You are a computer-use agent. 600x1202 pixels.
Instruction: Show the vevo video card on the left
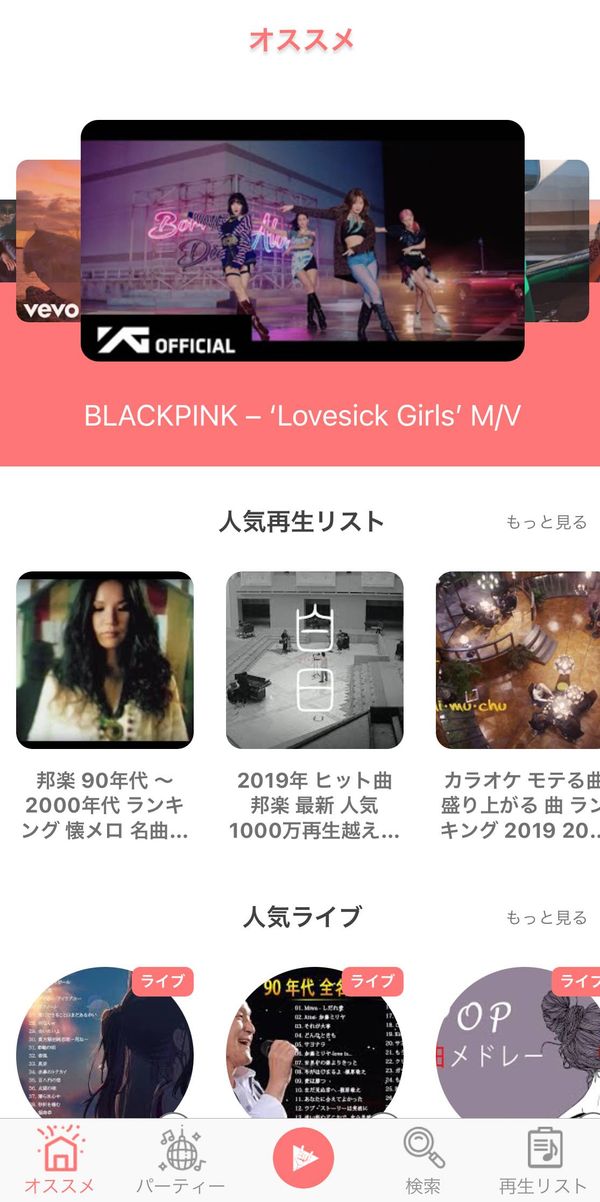coord(48,241)
